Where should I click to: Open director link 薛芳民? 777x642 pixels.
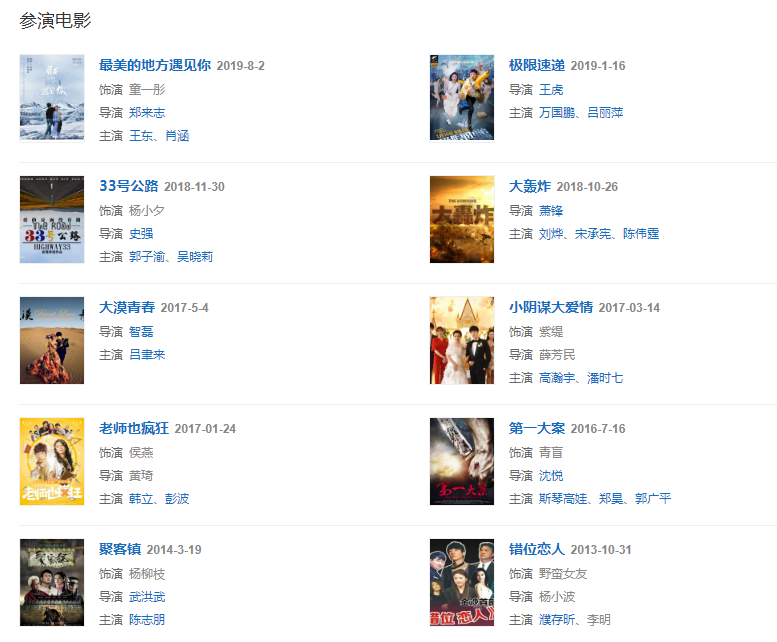557,354
